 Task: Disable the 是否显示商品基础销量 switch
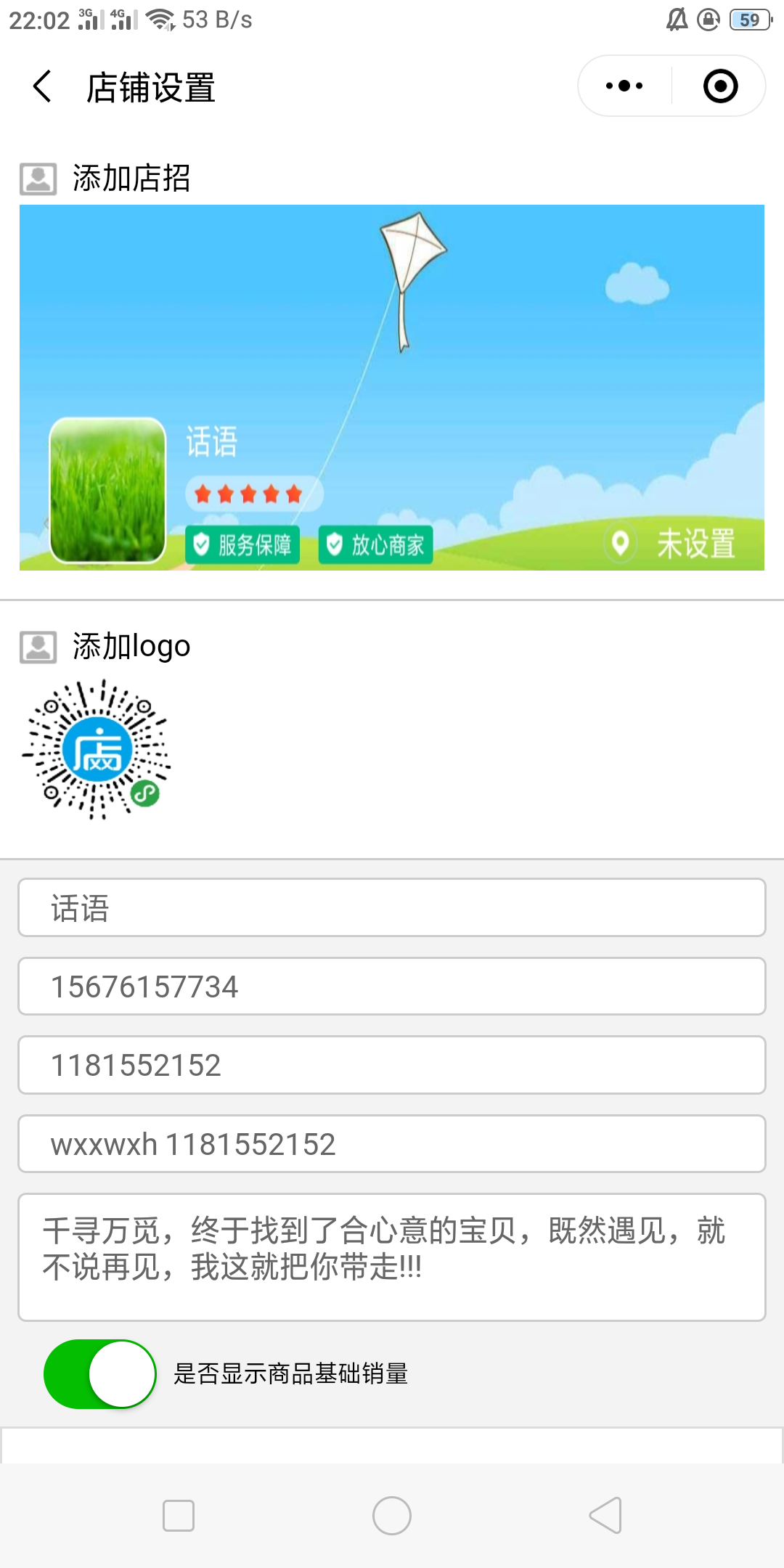pos(100,1373)
